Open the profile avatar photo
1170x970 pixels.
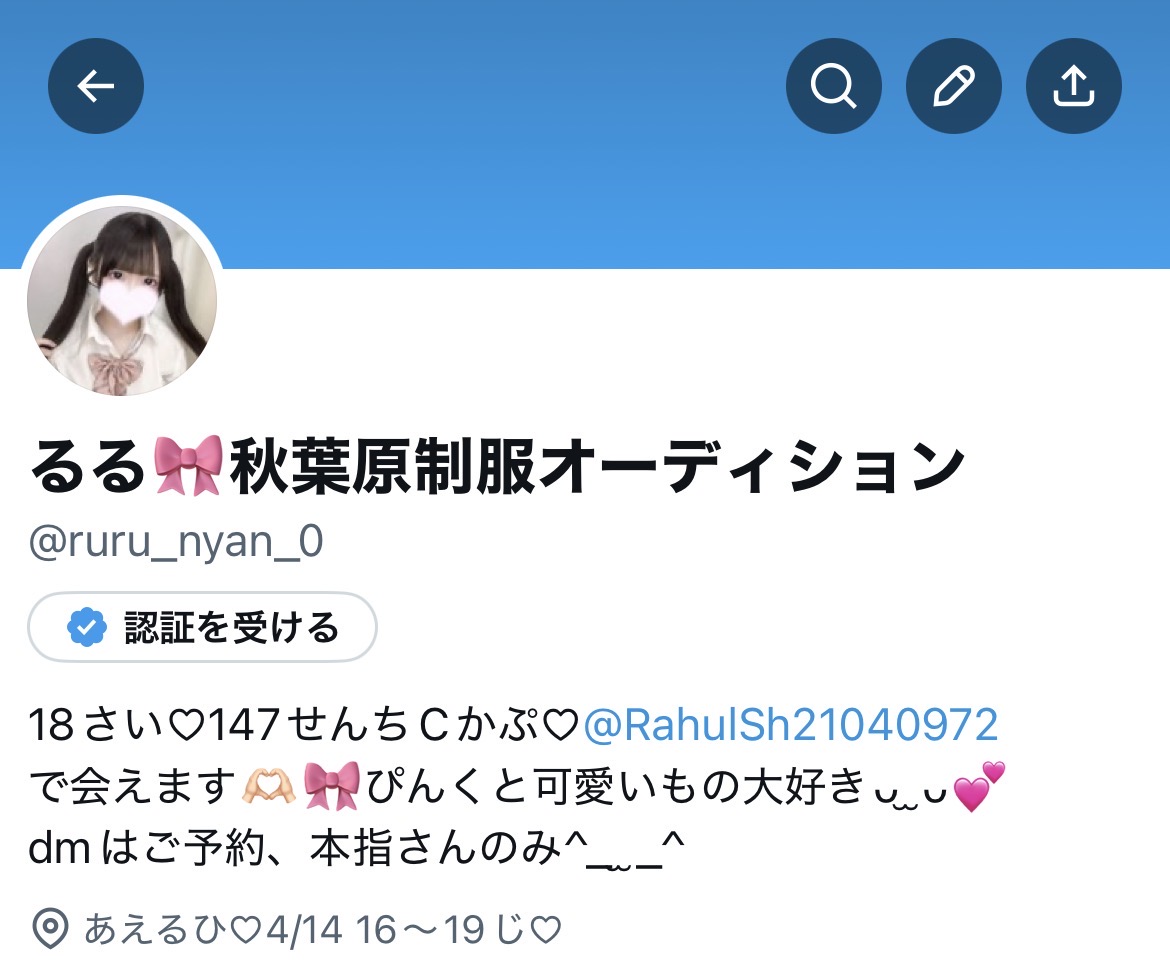pyautogui.click(x=122, y=301)
